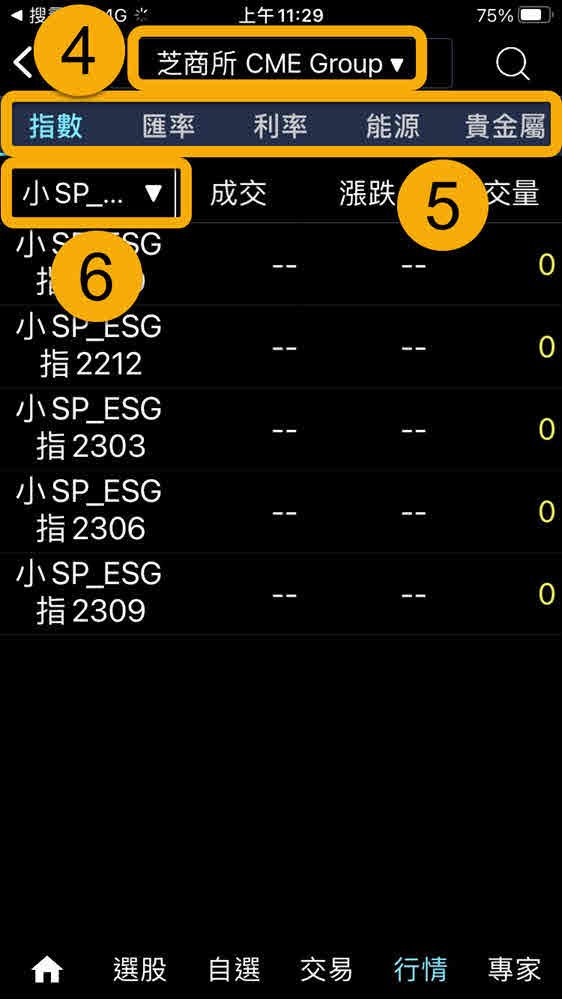Open the 芝商所 CME Group exchange dropdown
The height and width of the screenshot is (1000, 562).
[281, 64]
